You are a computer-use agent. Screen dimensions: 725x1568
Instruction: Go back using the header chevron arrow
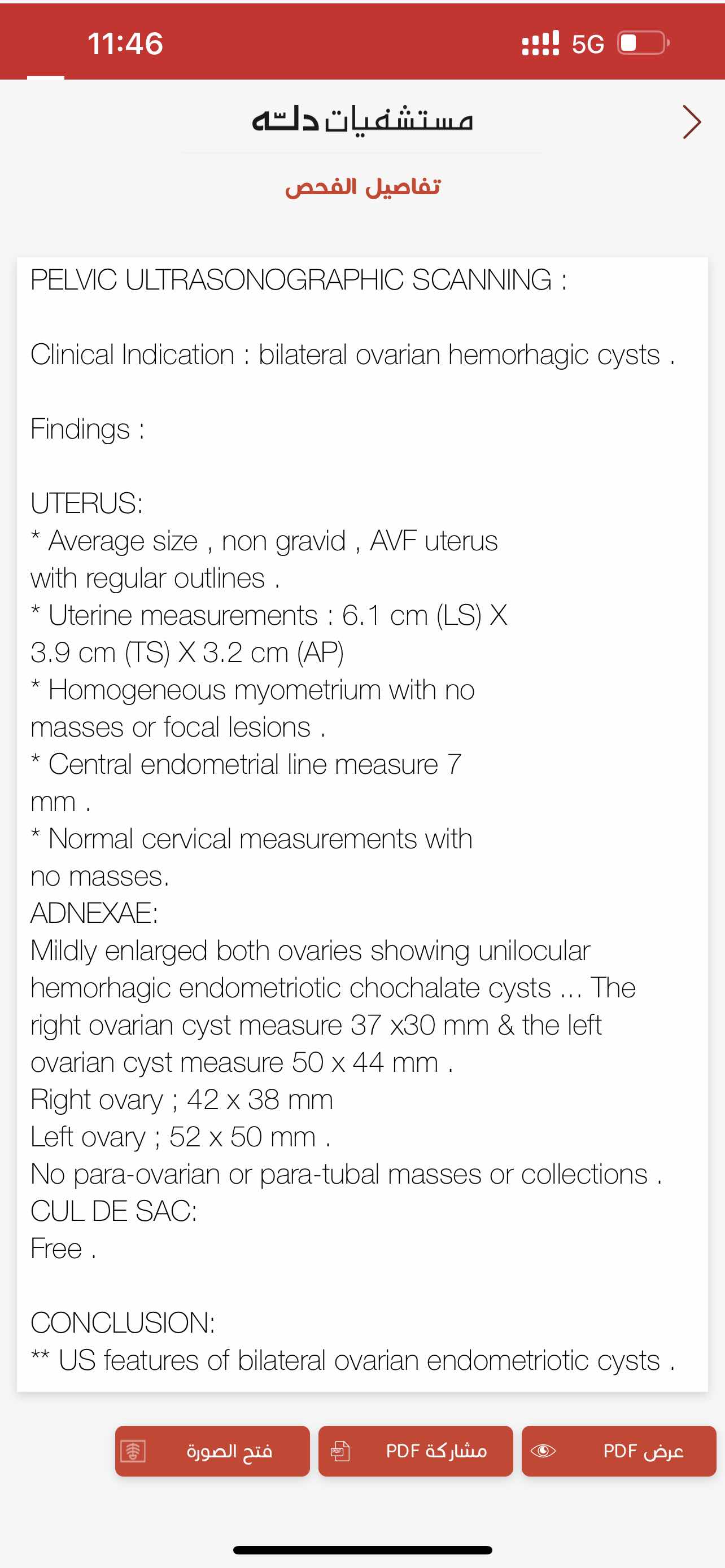[692, 122]
